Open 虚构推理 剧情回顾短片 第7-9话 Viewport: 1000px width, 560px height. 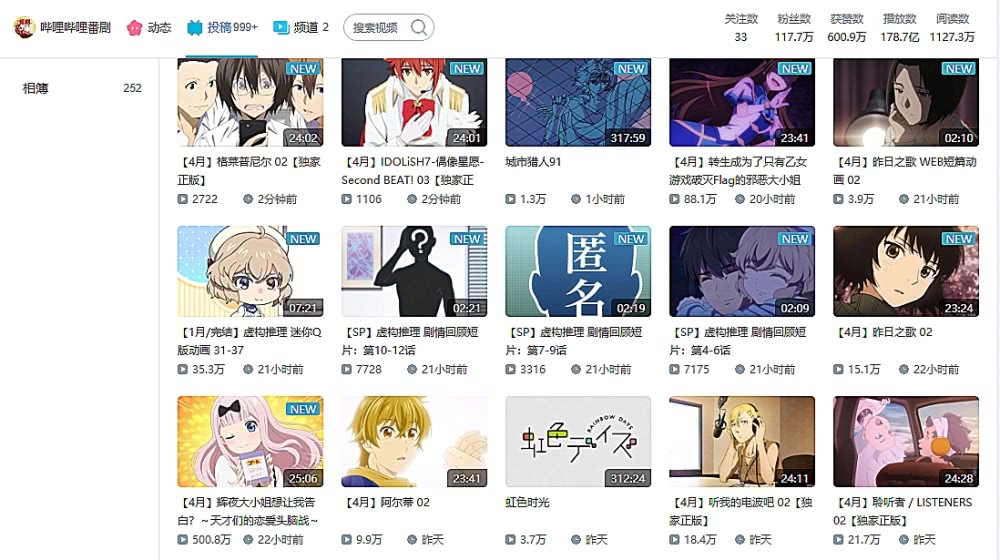pyautogui.click(x=578, y=271)
